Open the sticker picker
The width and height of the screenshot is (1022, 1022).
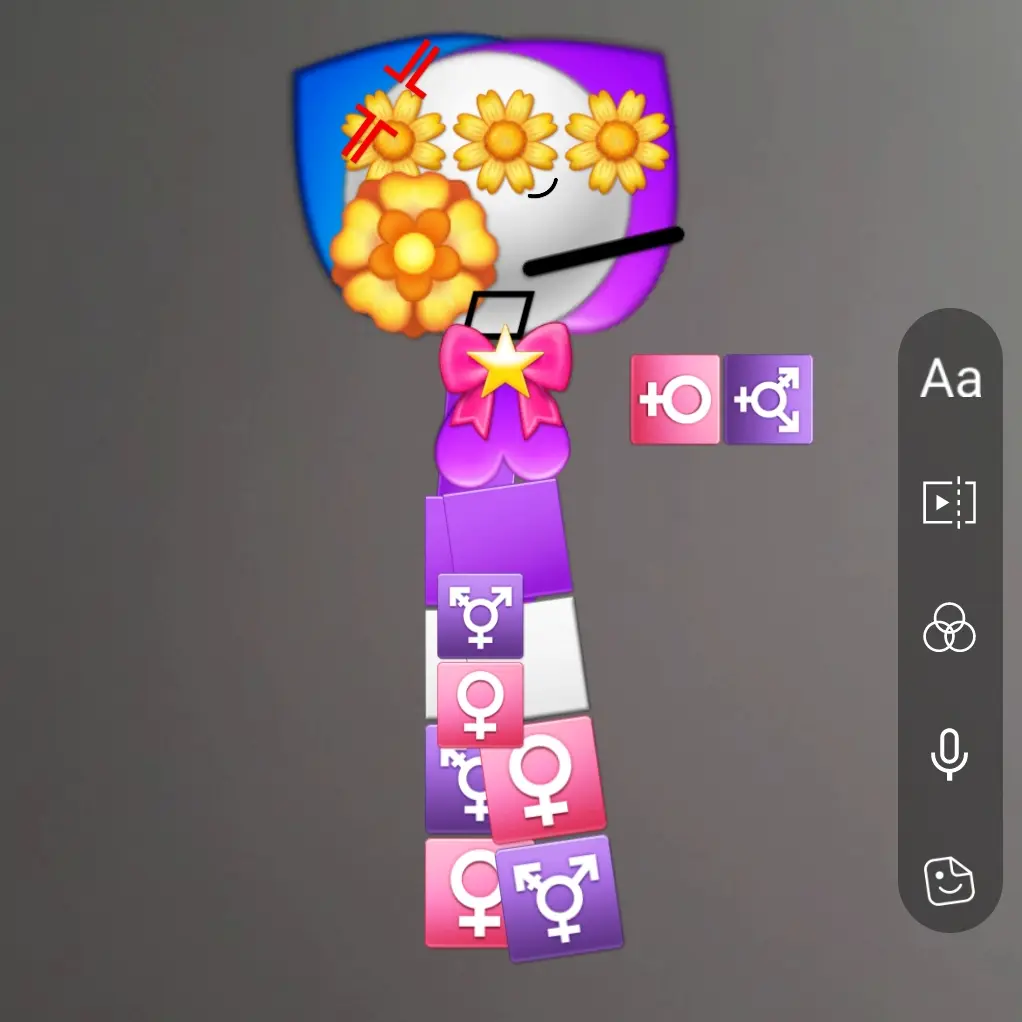[949, 881]
